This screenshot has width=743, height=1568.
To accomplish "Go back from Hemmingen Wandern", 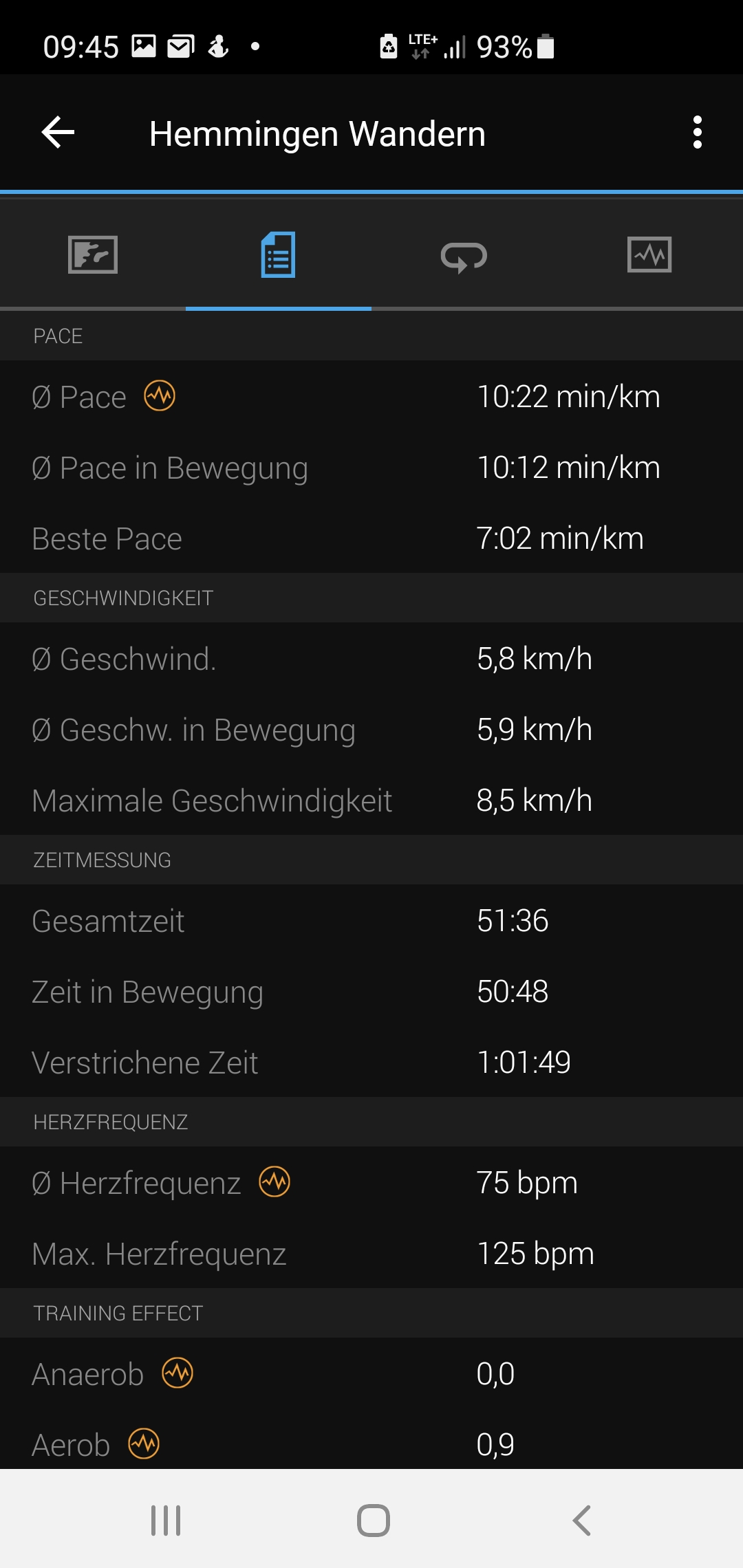I will [x=58, y=133].
